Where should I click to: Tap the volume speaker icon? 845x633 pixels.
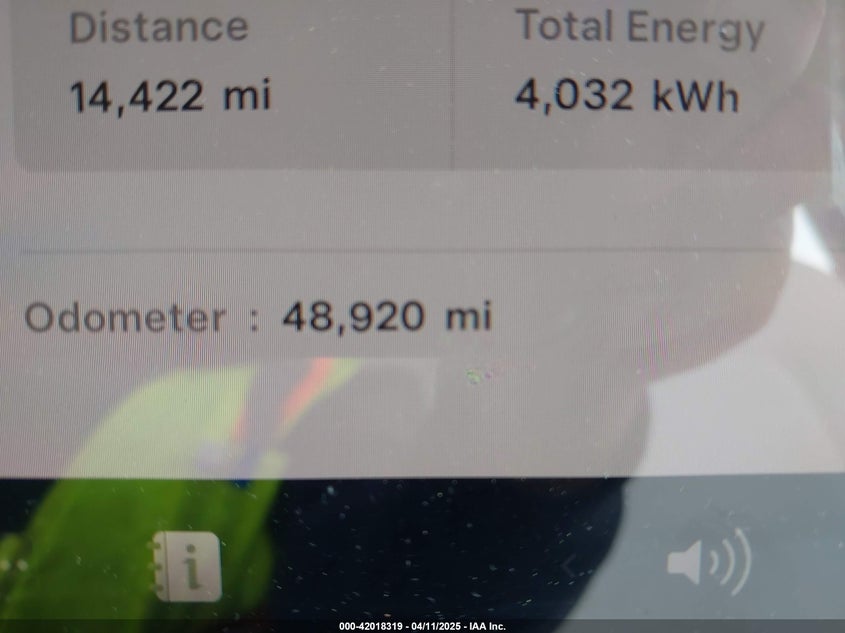coord(708,562)
